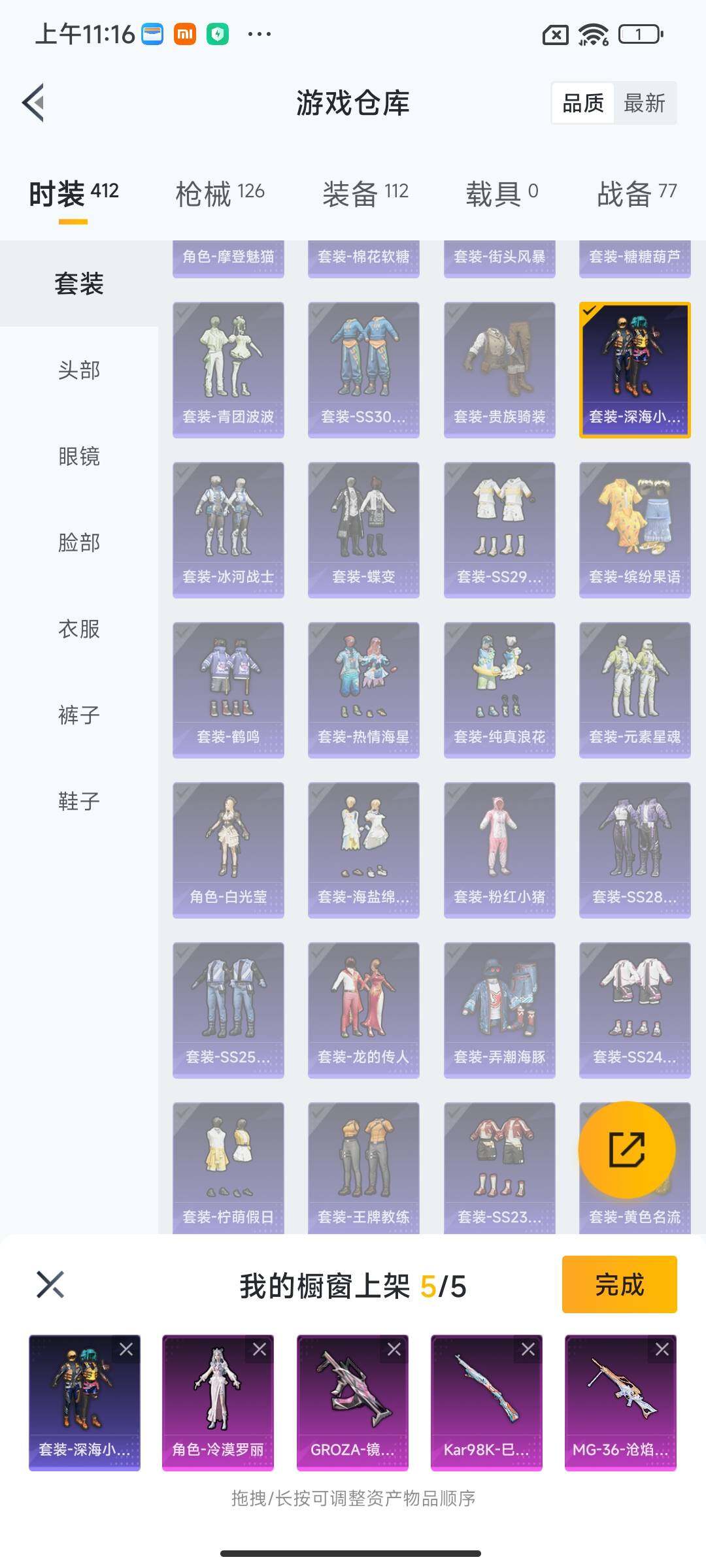
Task: Deselect the highlighted 套装-深海小... item
Action: pos(635,369)
